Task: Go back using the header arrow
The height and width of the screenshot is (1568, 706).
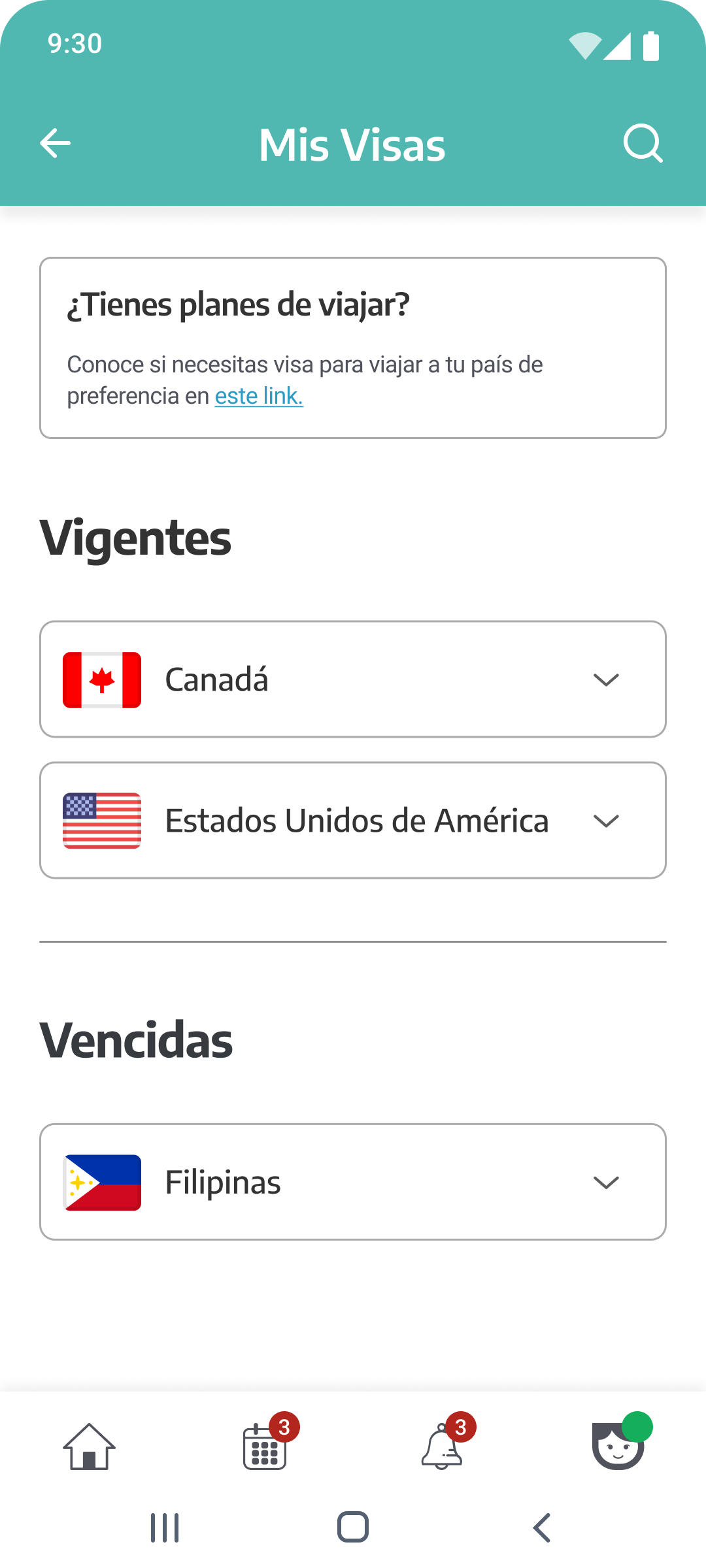Action: click(55, 144)
